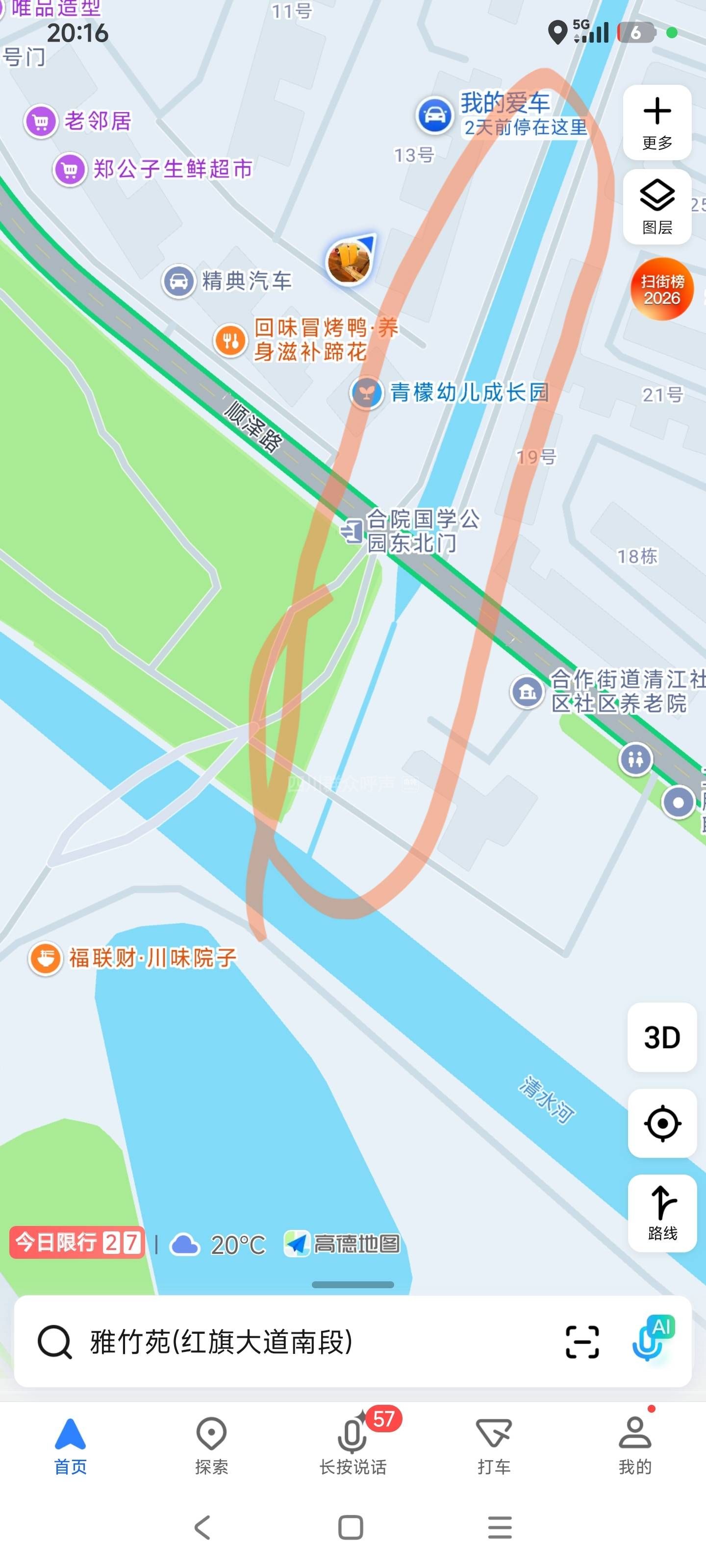The width and height of the screenshot is (706, 1568).
Task: Open the 图层 map layers panel
Action: (656, 207)
